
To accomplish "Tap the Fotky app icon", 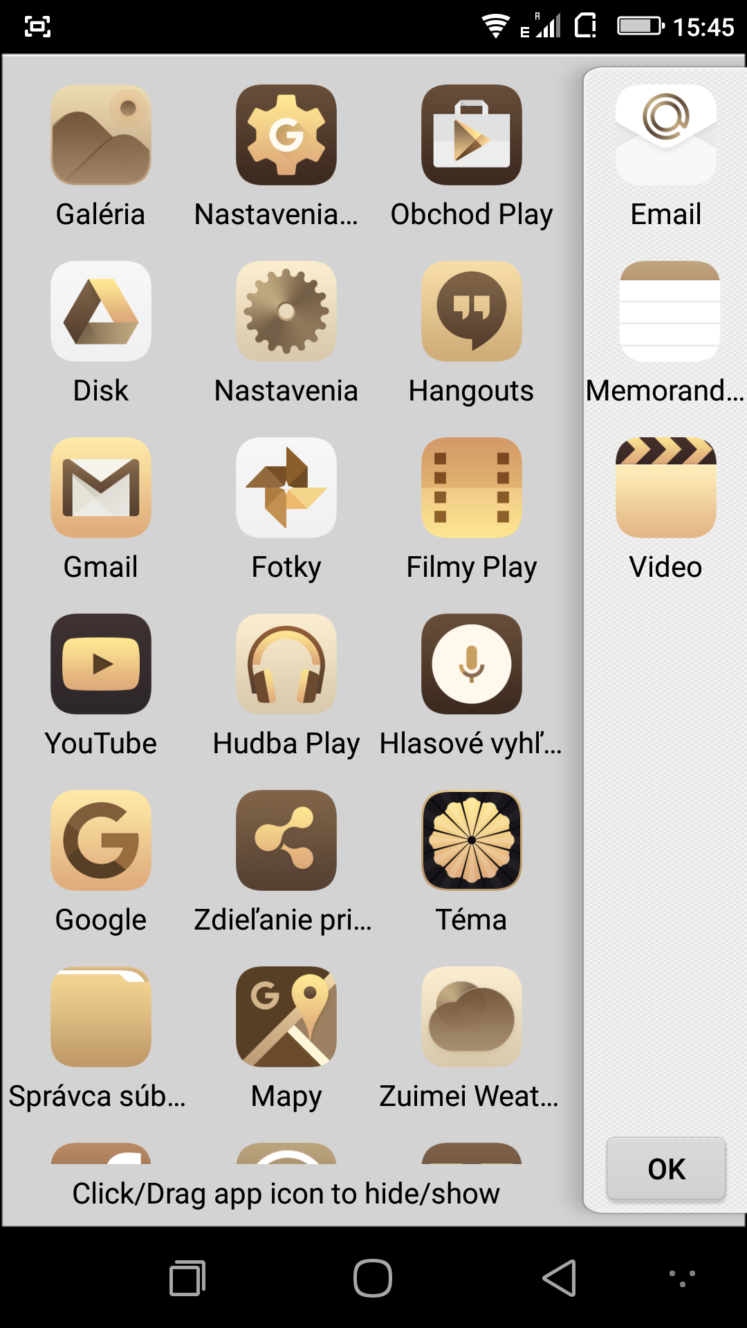I will click(286, 488).
